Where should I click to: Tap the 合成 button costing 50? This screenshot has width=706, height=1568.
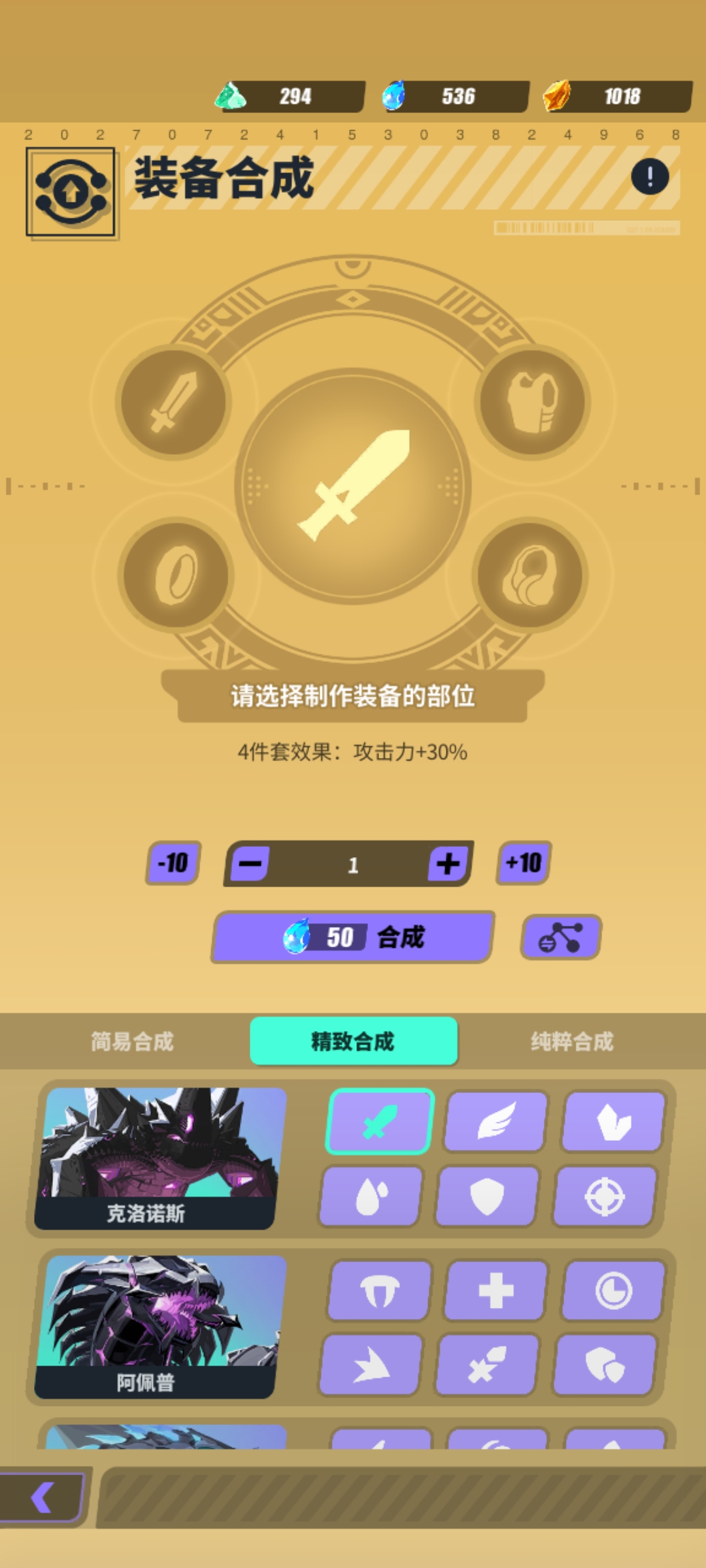tap(353, 937)
